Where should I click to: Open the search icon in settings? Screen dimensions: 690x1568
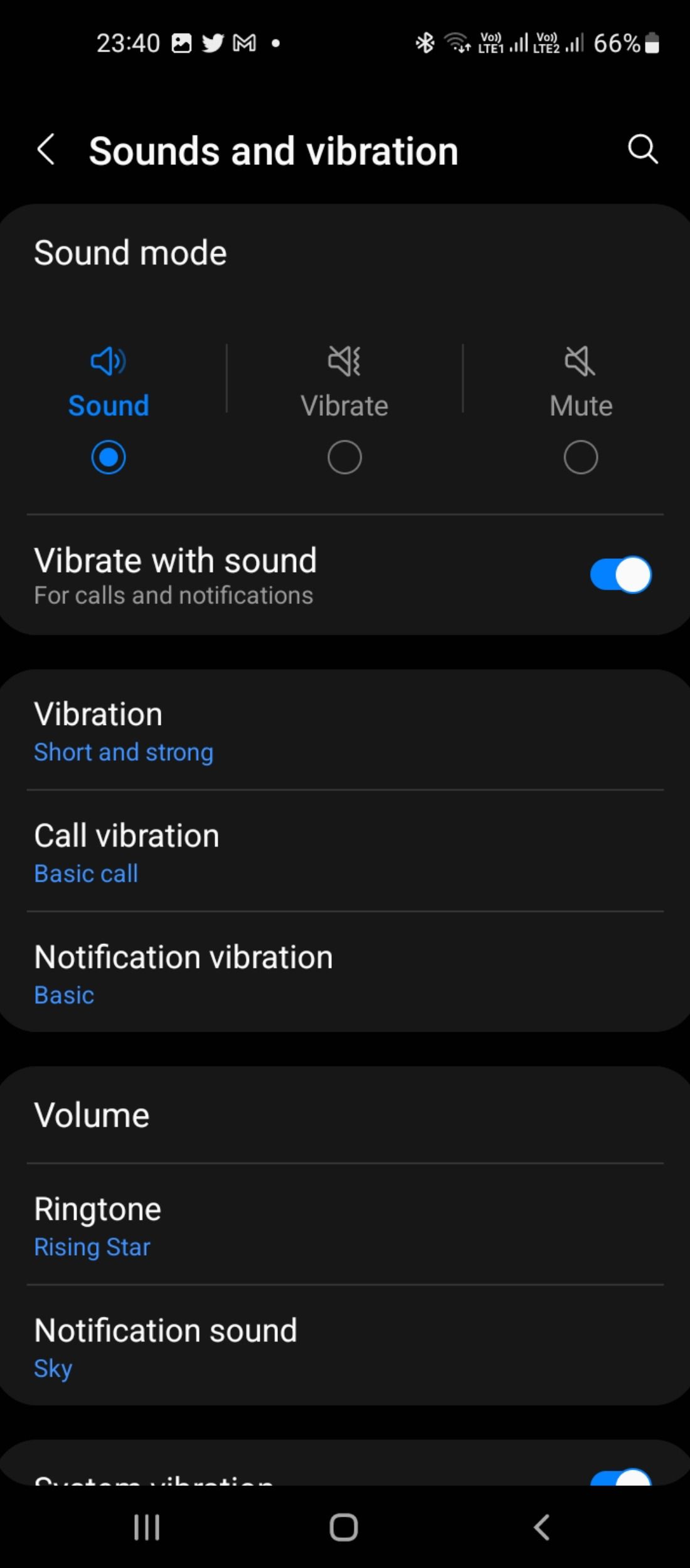[642, 150]
